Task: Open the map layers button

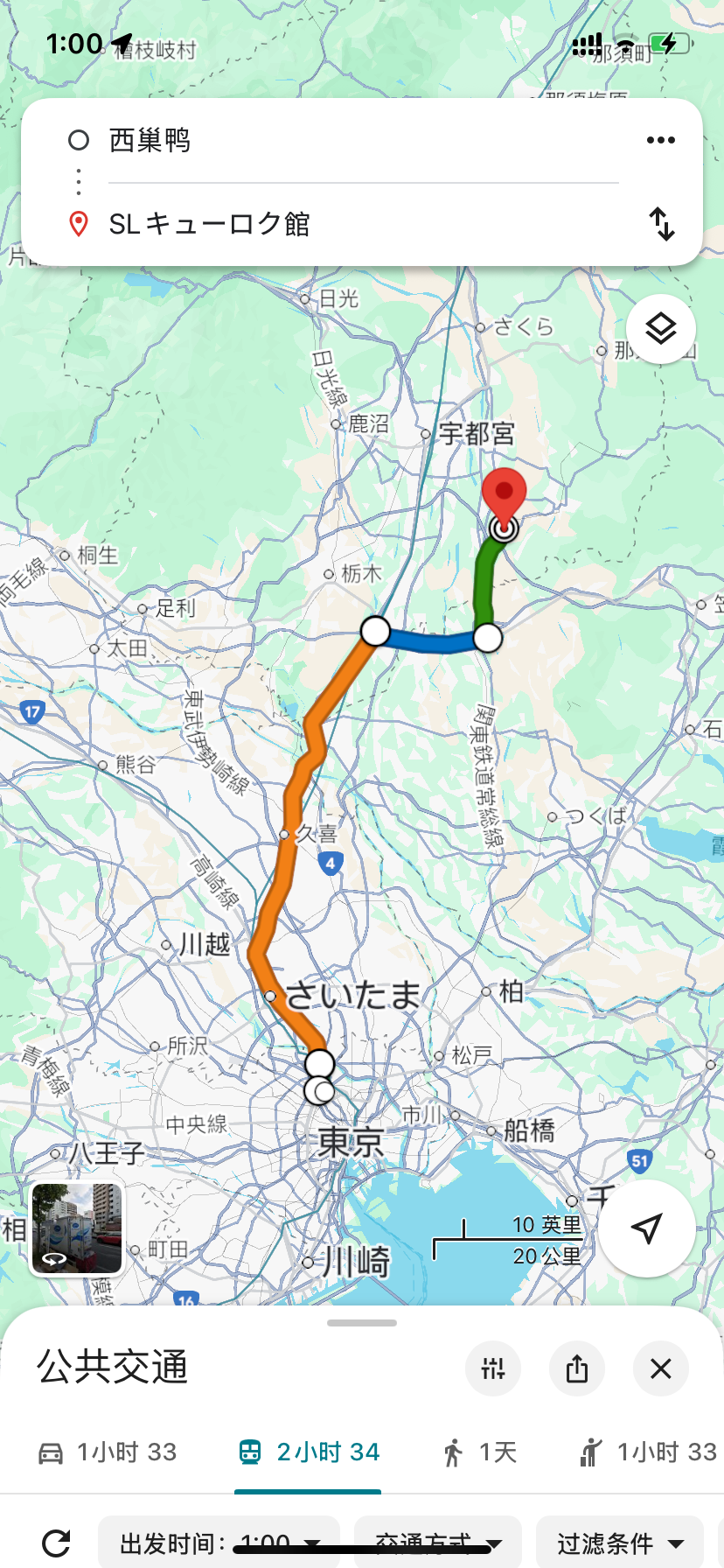Action: [x=661, y=329]
